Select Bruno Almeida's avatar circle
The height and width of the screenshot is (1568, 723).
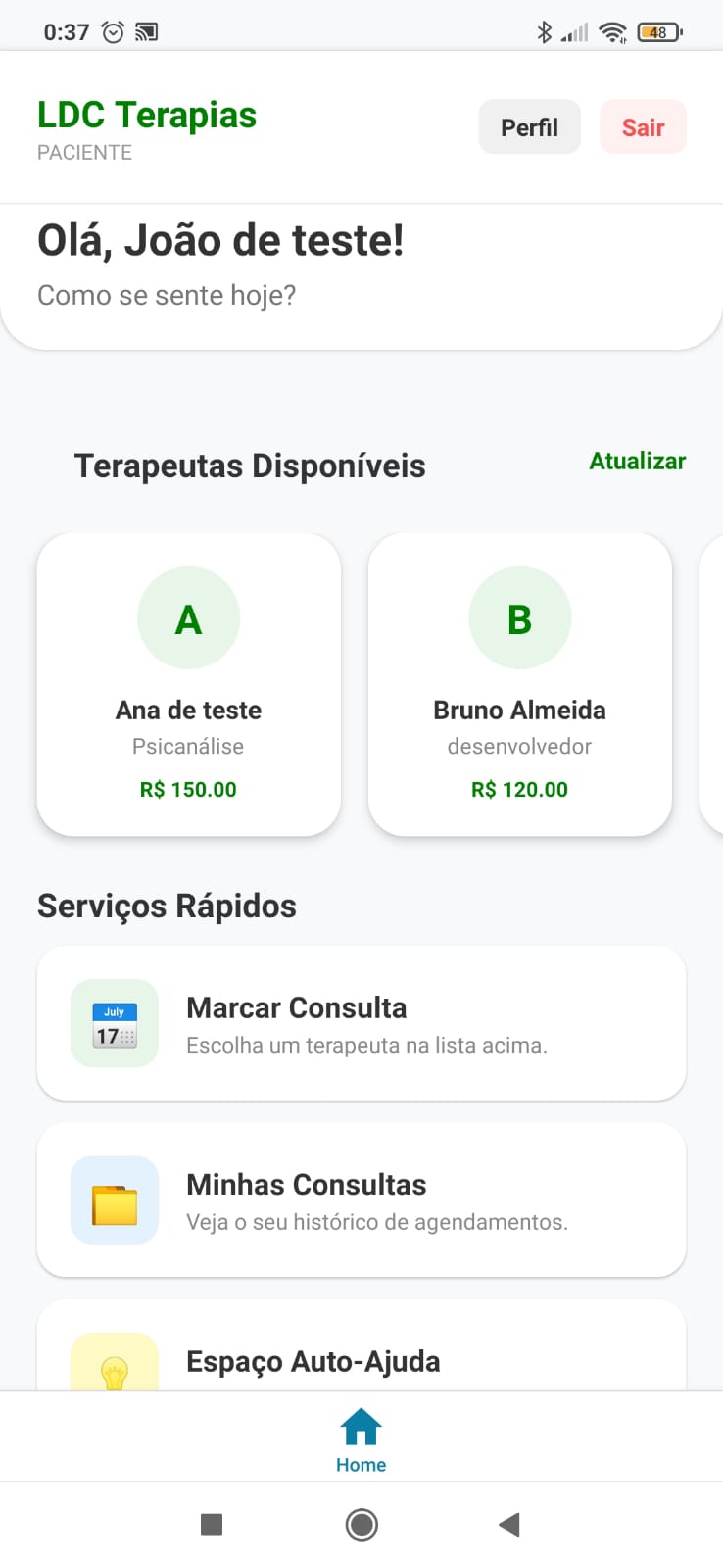[519, 617]
